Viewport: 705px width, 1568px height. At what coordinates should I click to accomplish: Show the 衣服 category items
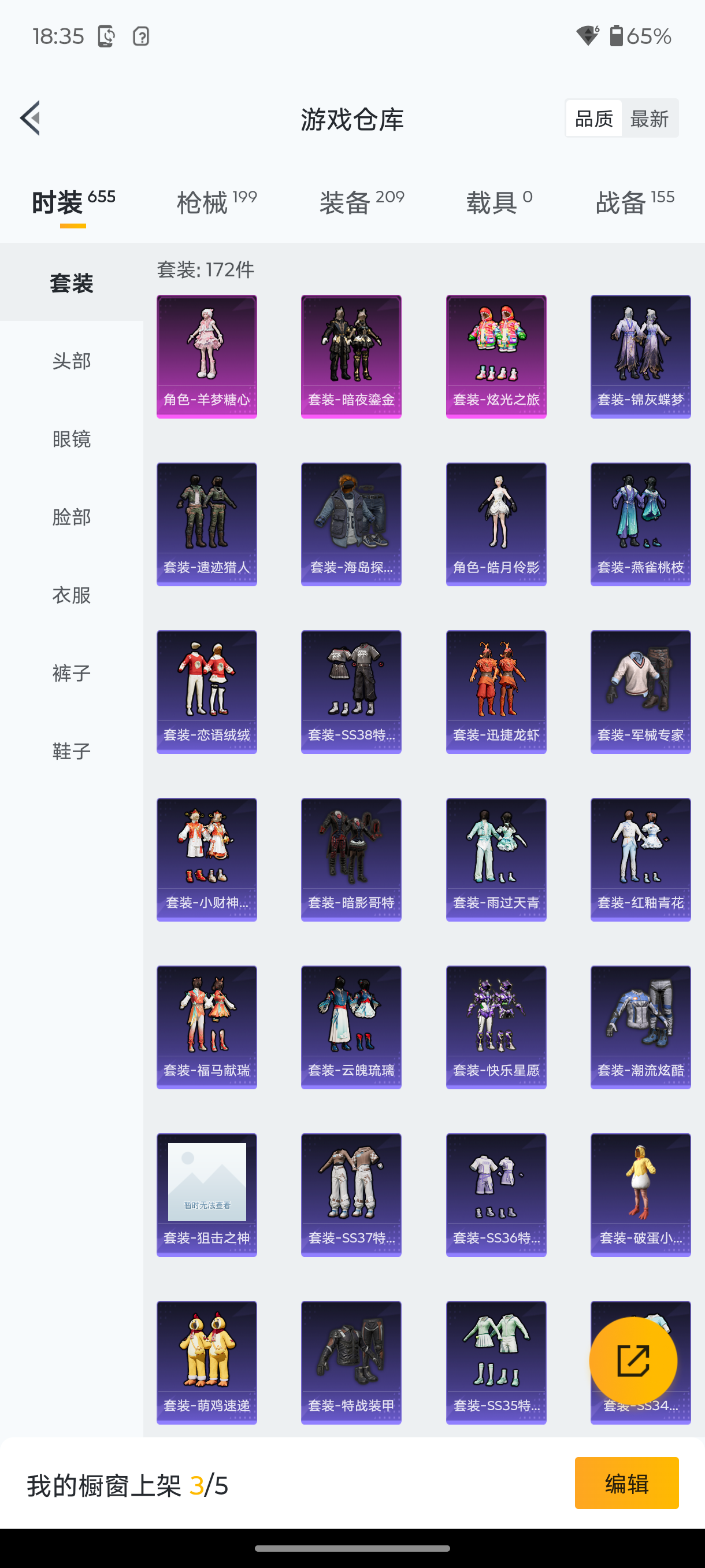[72, 595]
